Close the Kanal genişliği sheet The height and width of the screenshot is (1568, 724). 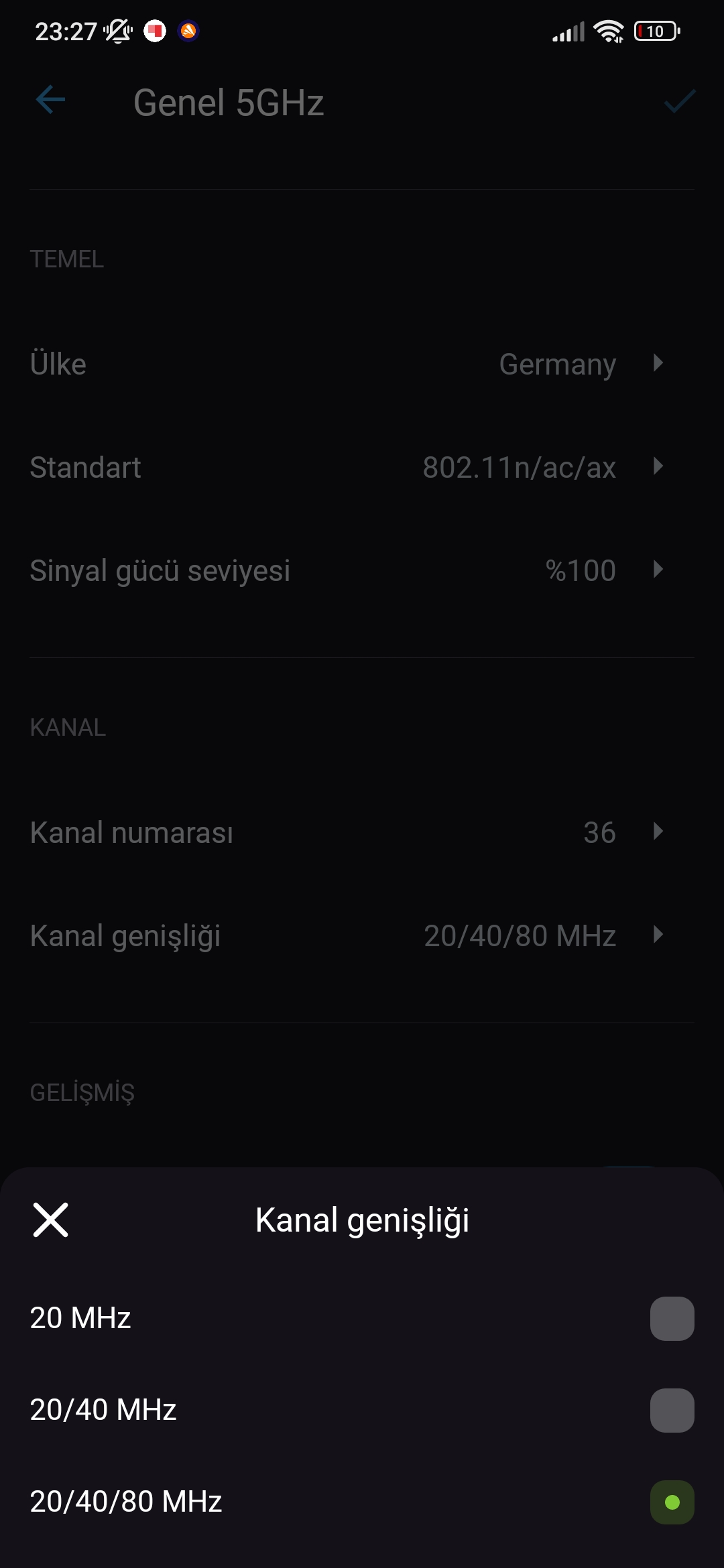[50, 1220]
